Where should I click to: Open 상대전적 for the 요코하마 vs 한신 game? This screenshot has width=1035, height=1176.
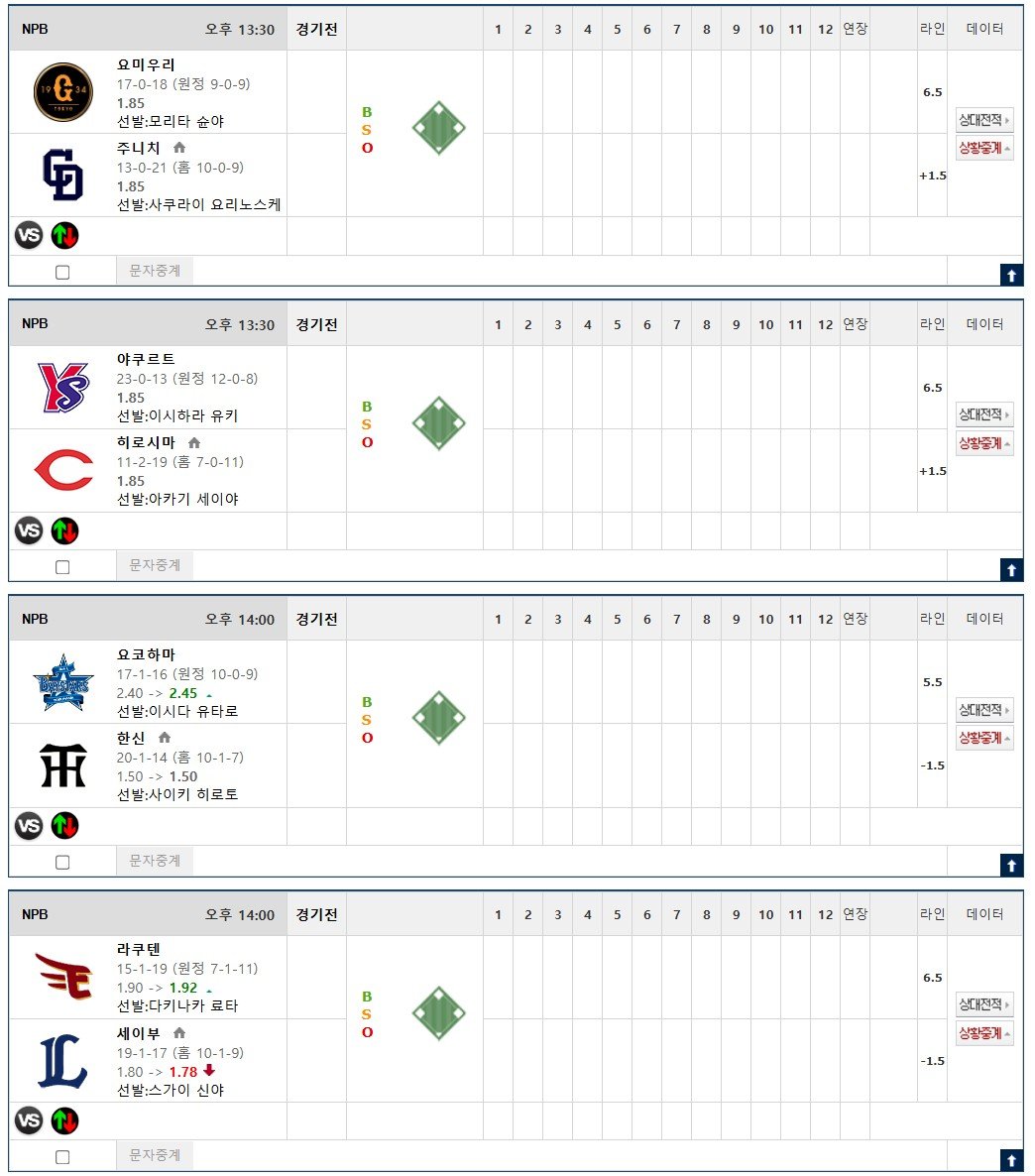coord(984,710)
